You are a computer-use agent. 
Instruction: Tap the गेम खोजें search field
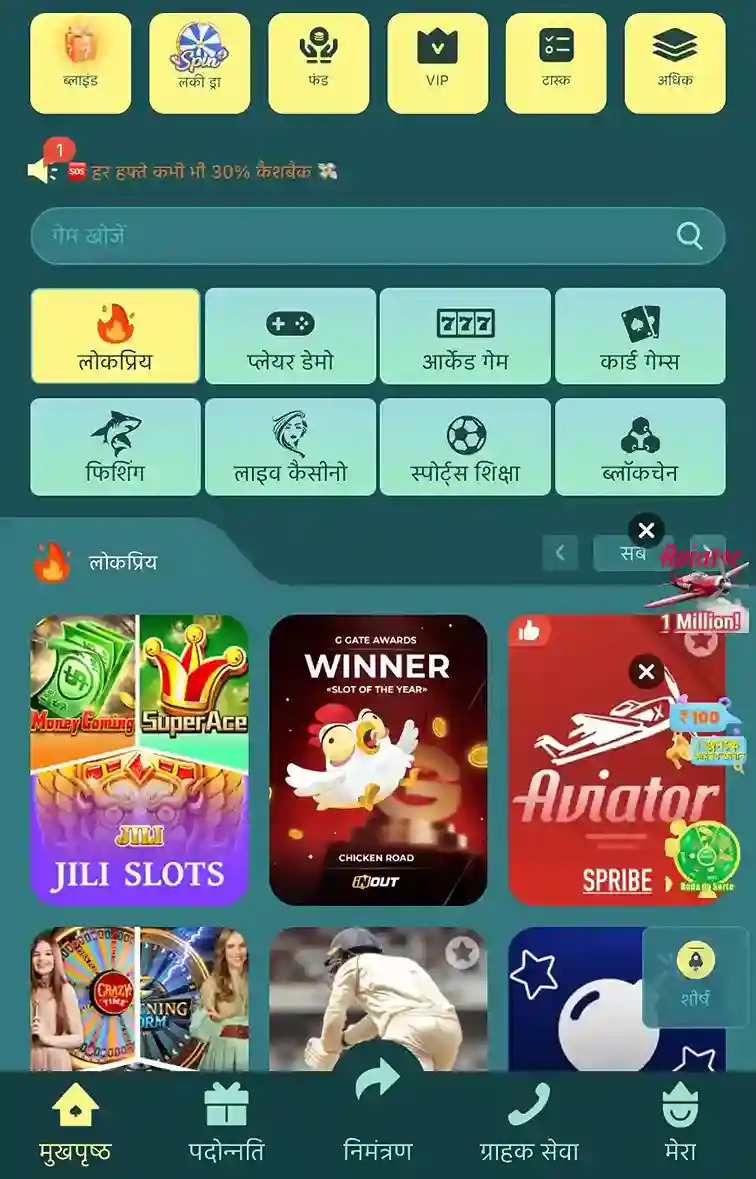(x=350, y=236)
